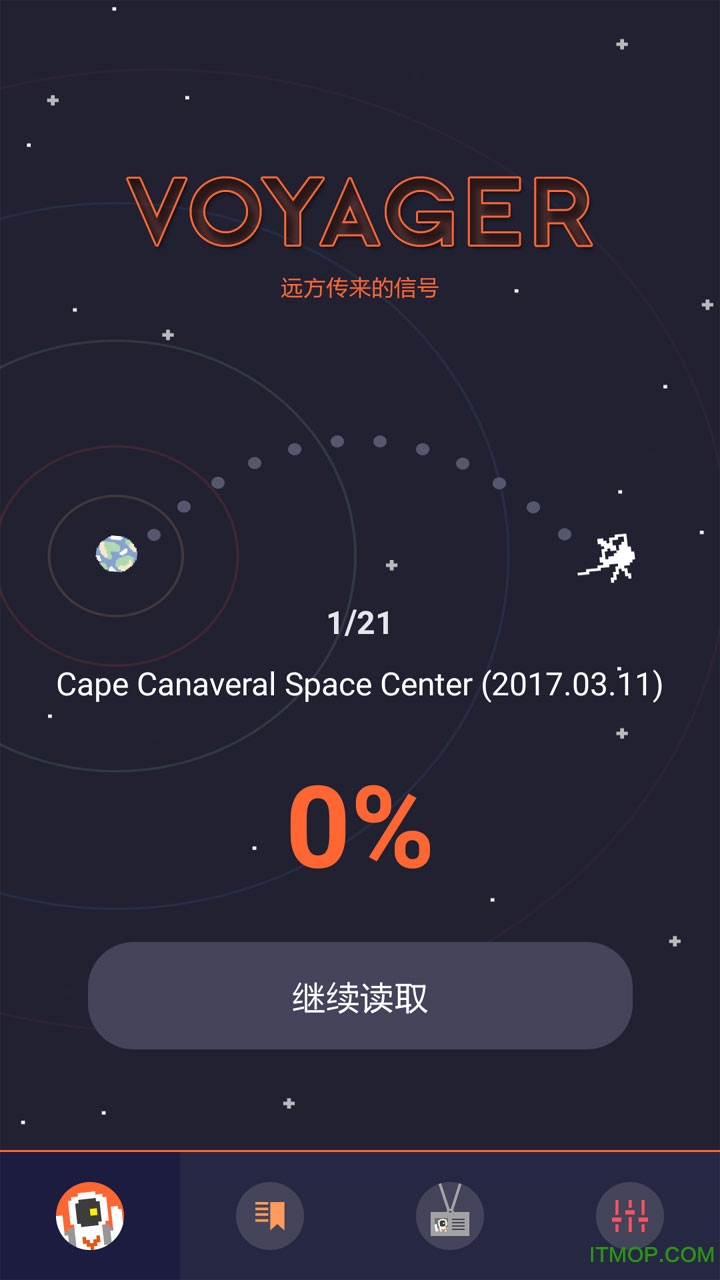Open the ID badge tab
The image size is (720, 1280).
tap(450, 1216)
